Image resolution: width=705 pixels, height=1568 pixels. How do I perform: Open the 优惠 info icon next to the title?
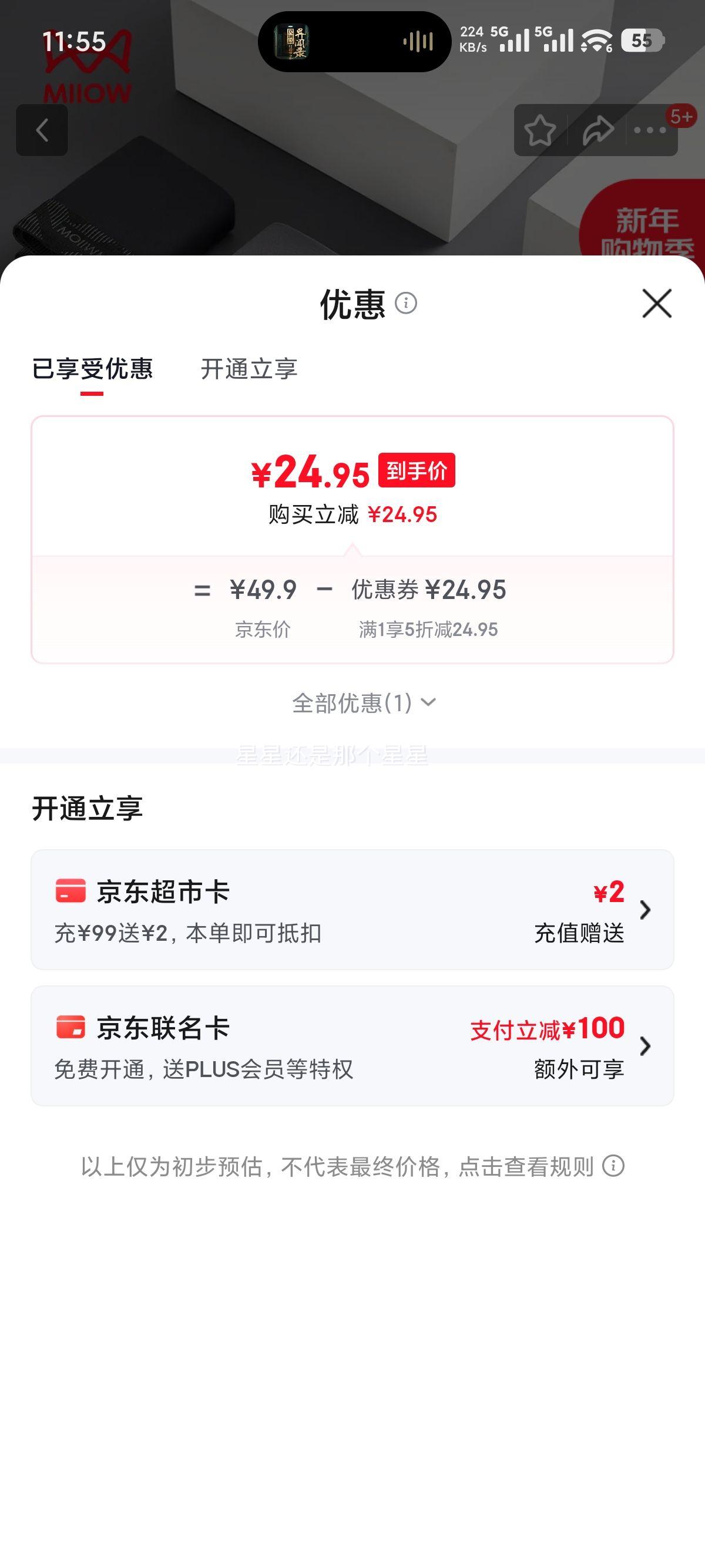[406, 304]
